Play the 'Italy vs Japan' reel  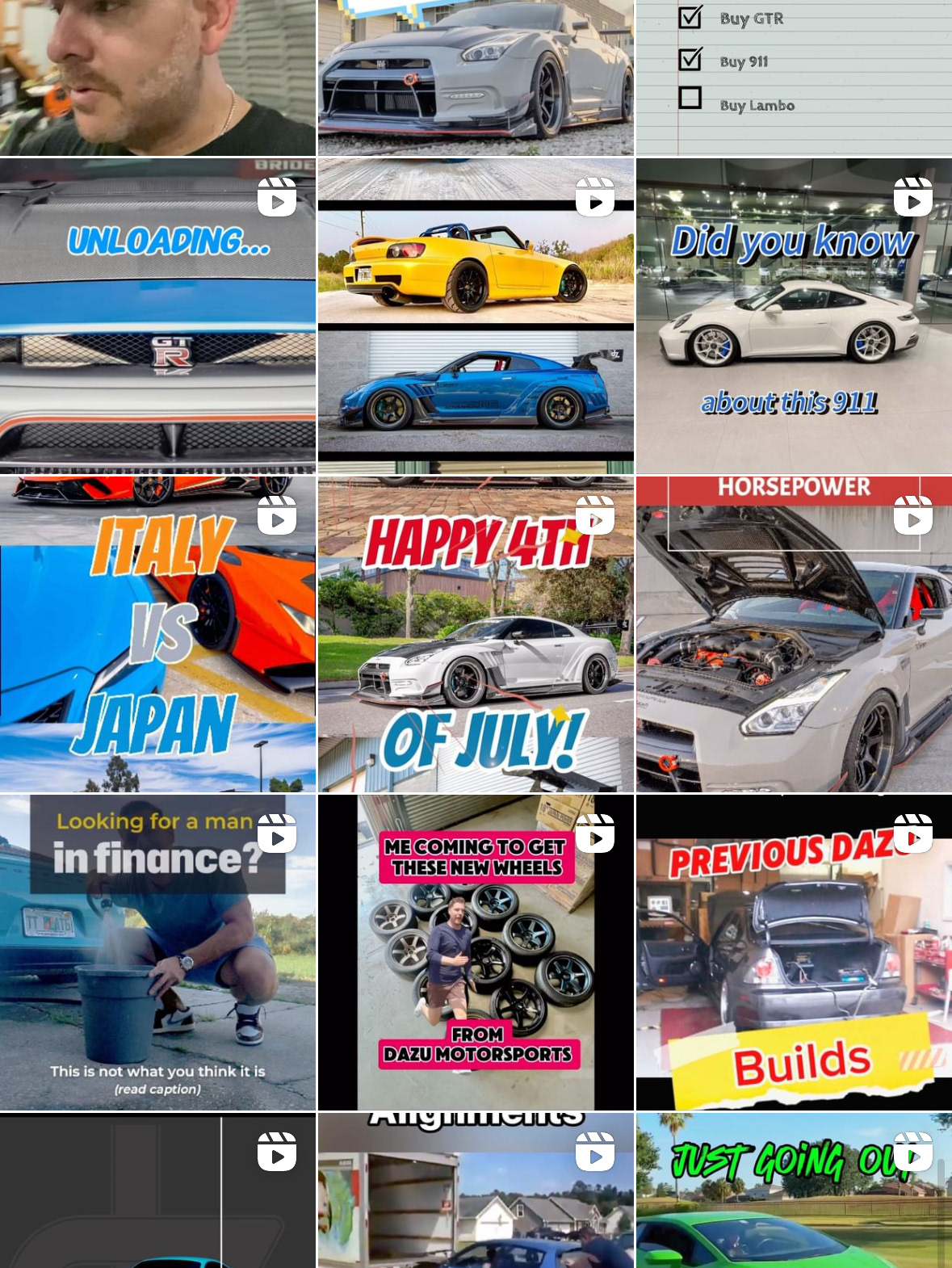[157, 634]
